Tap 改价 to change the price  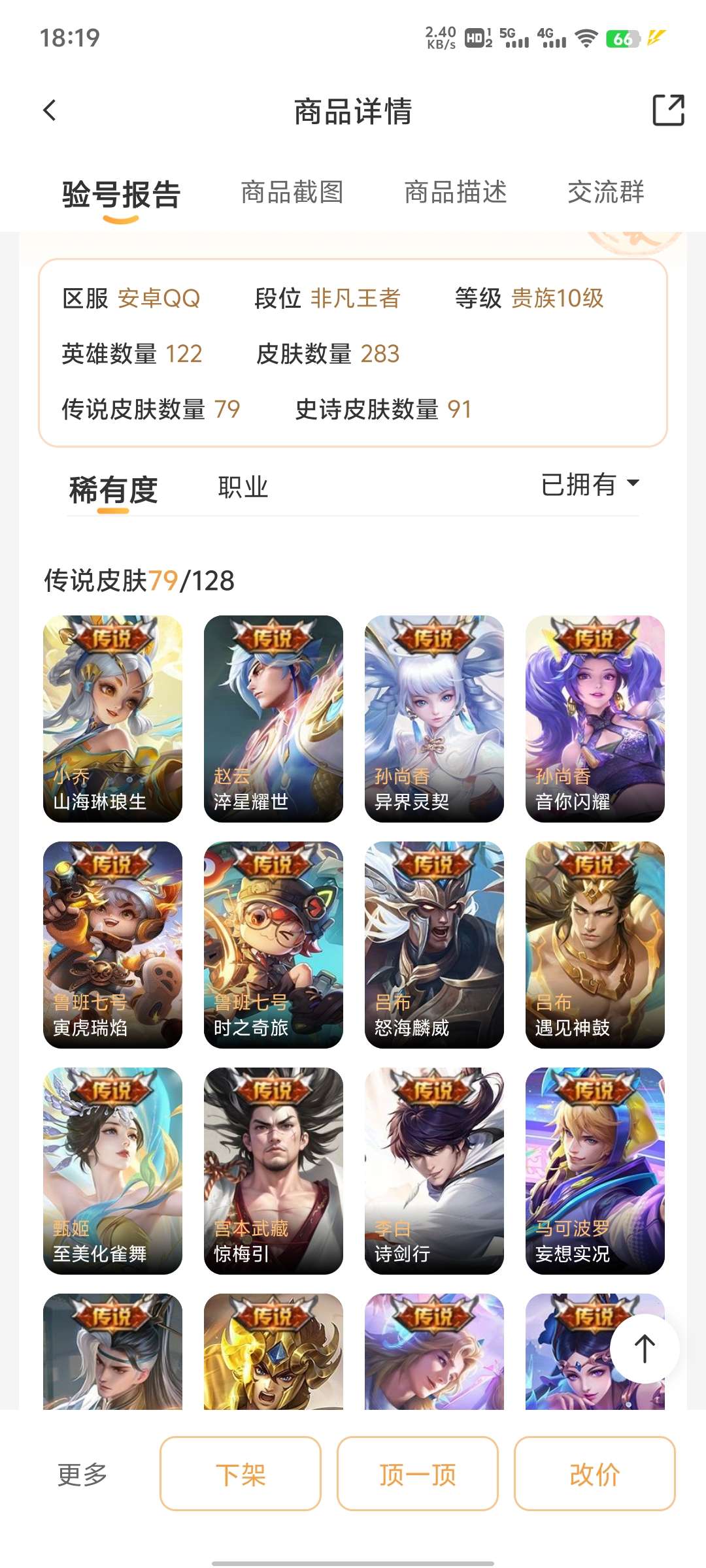pos(594,1475)
